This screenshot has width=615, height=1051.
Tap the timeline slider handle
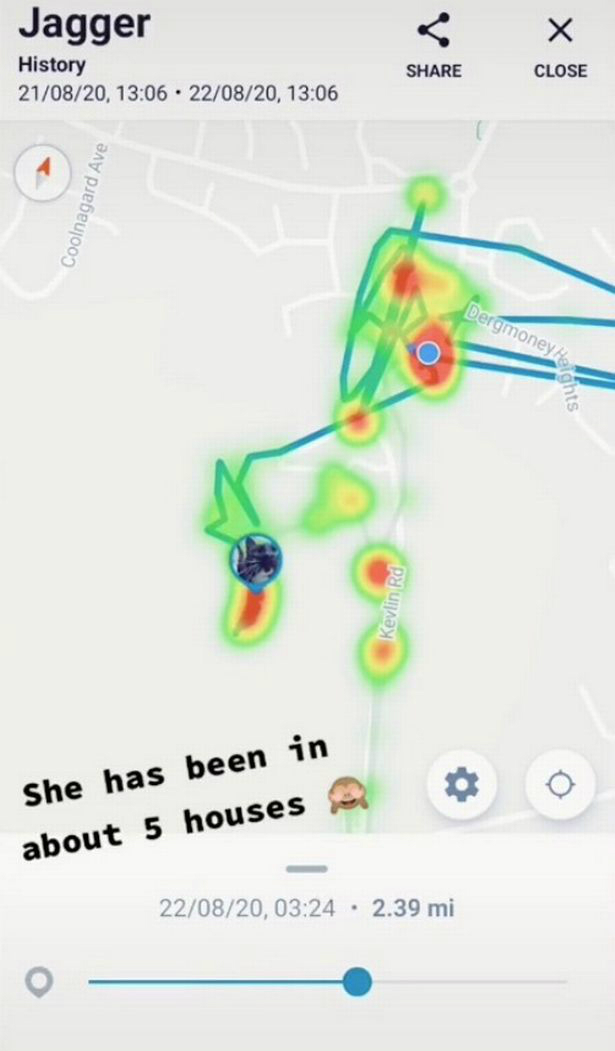[x=357, y=982]
